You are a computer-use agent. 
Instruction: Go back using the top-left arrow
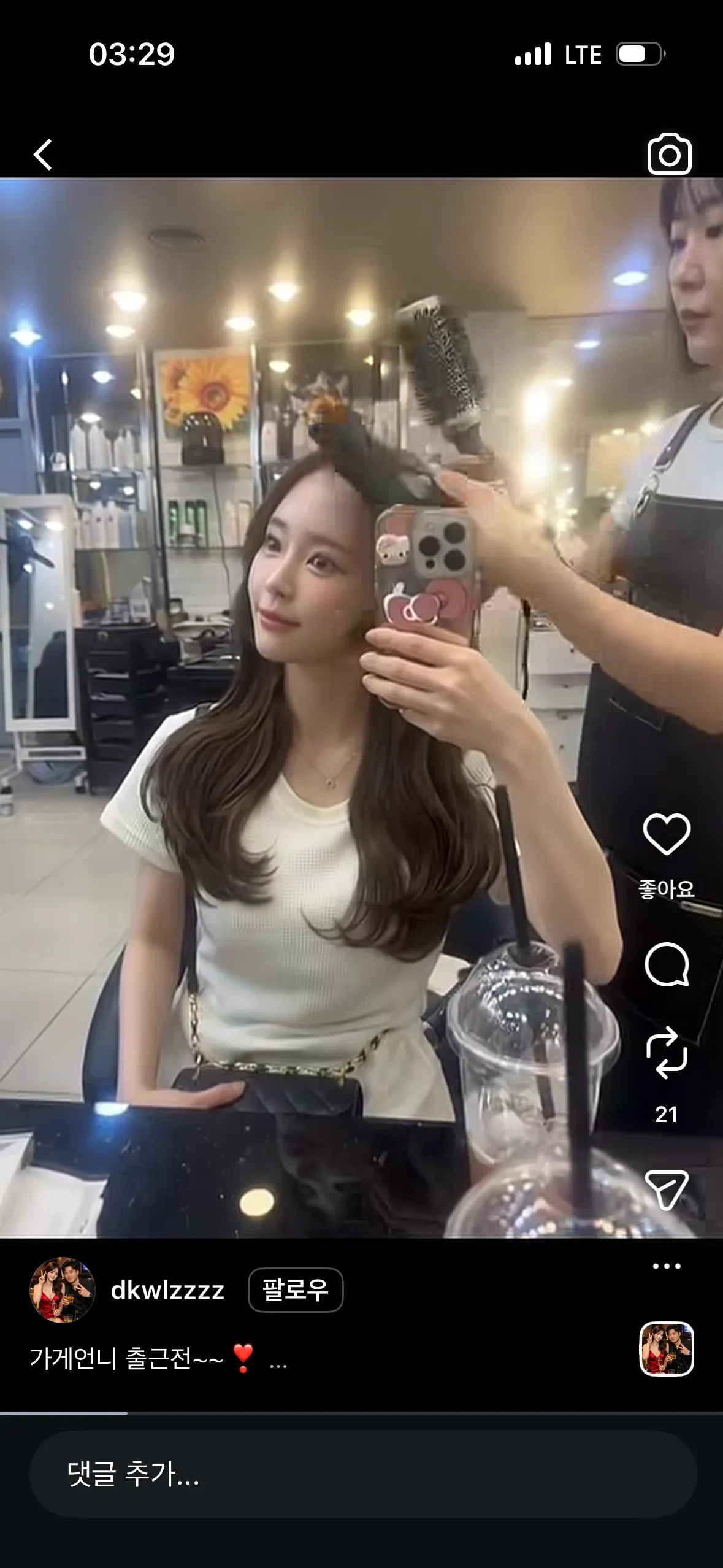pos(42,155)
